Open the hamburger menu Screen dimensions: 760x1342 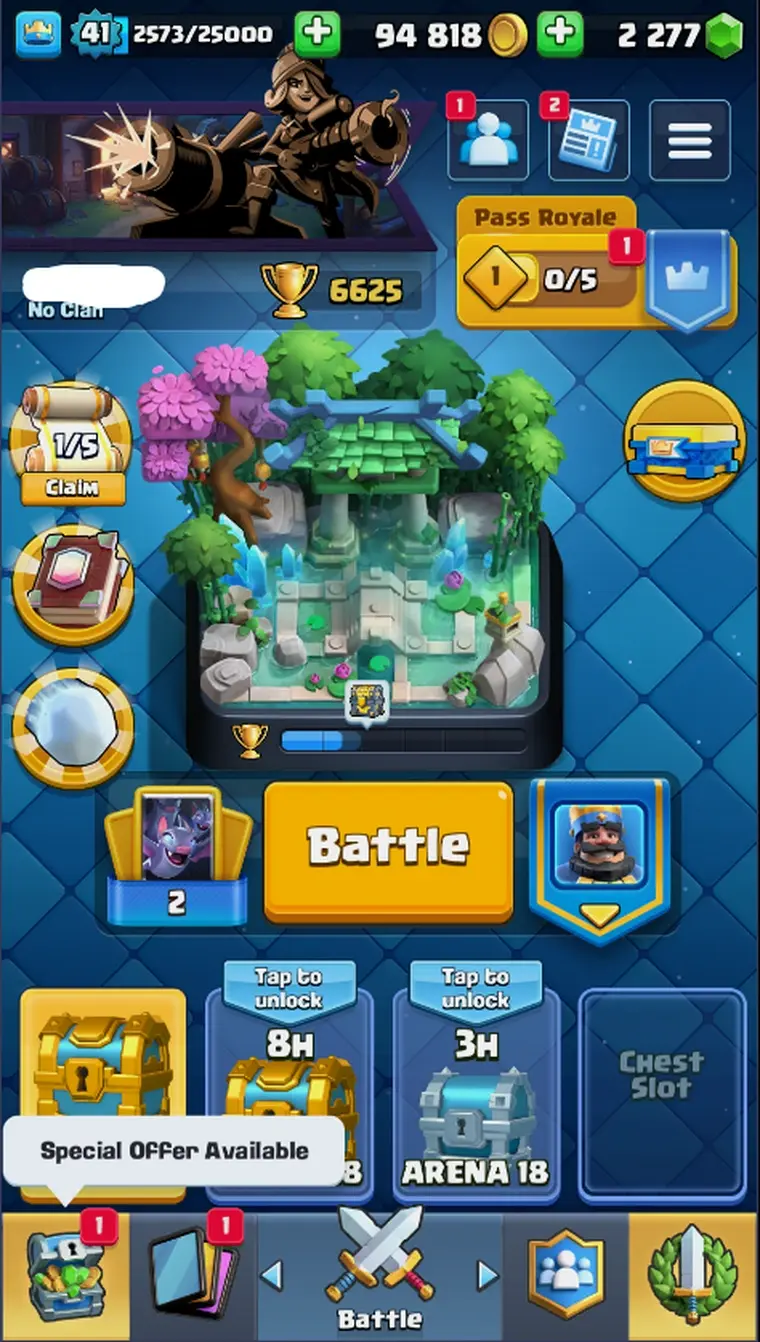[x=689, y=140]
